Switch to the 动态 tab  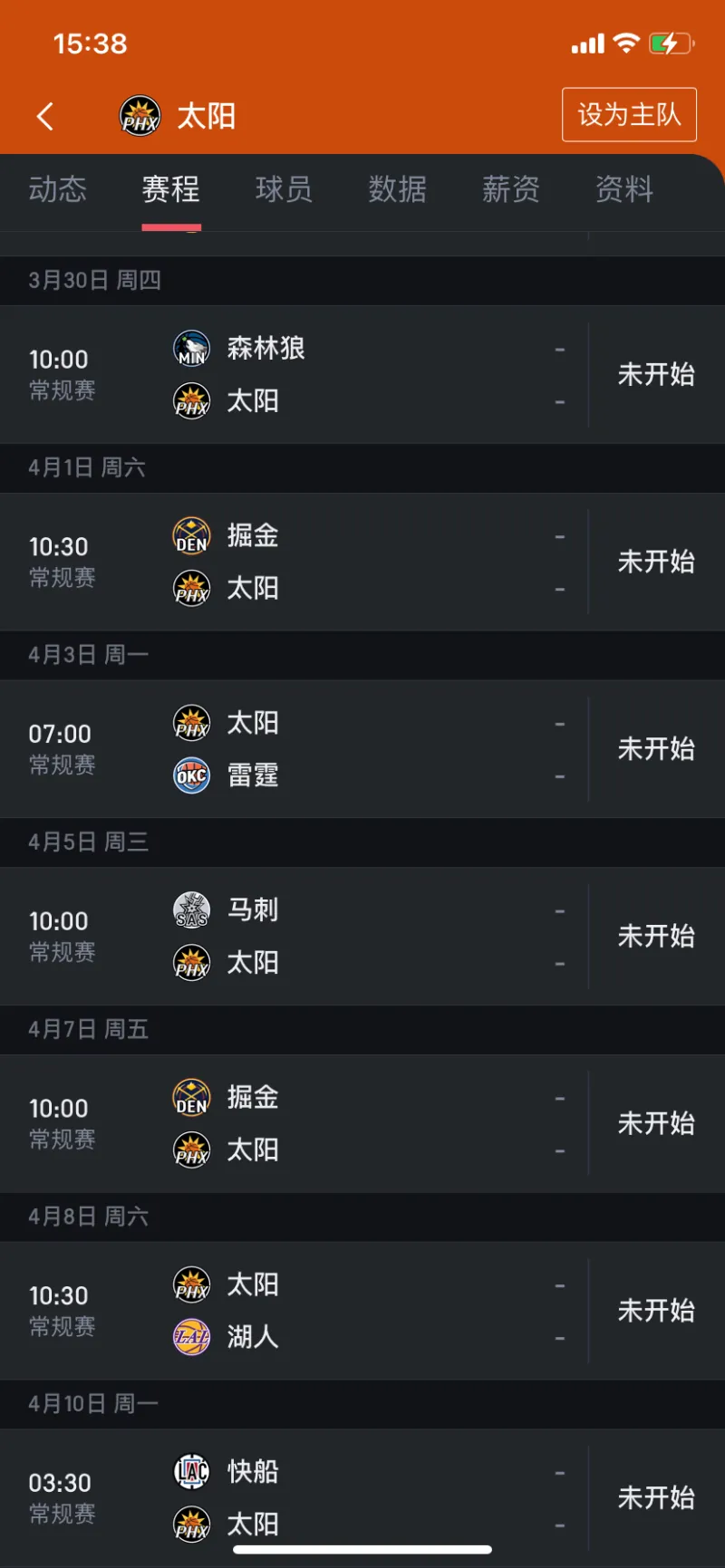[x=57, y=188]
